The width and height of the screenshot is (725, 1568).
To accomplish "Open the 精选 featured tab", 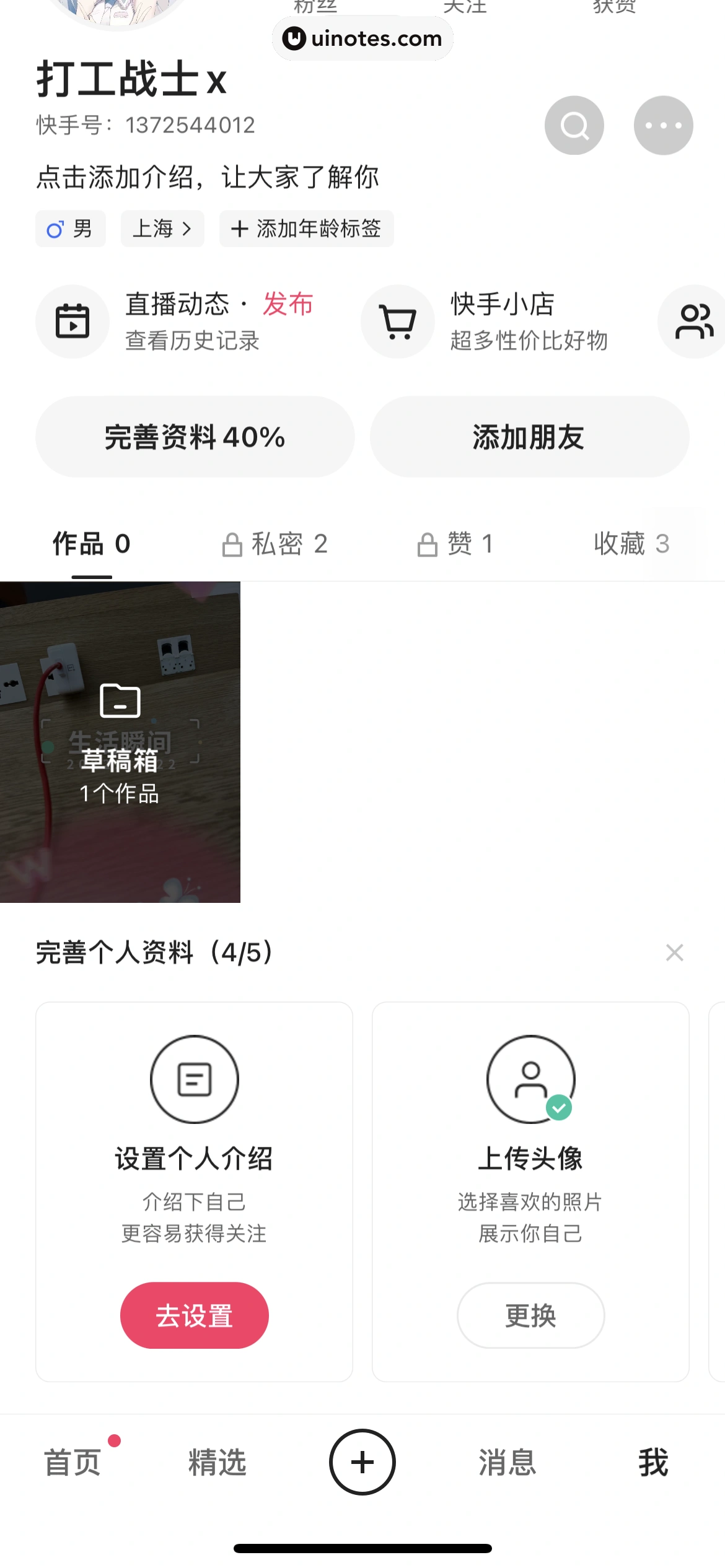I will (x=217, y=1463).
